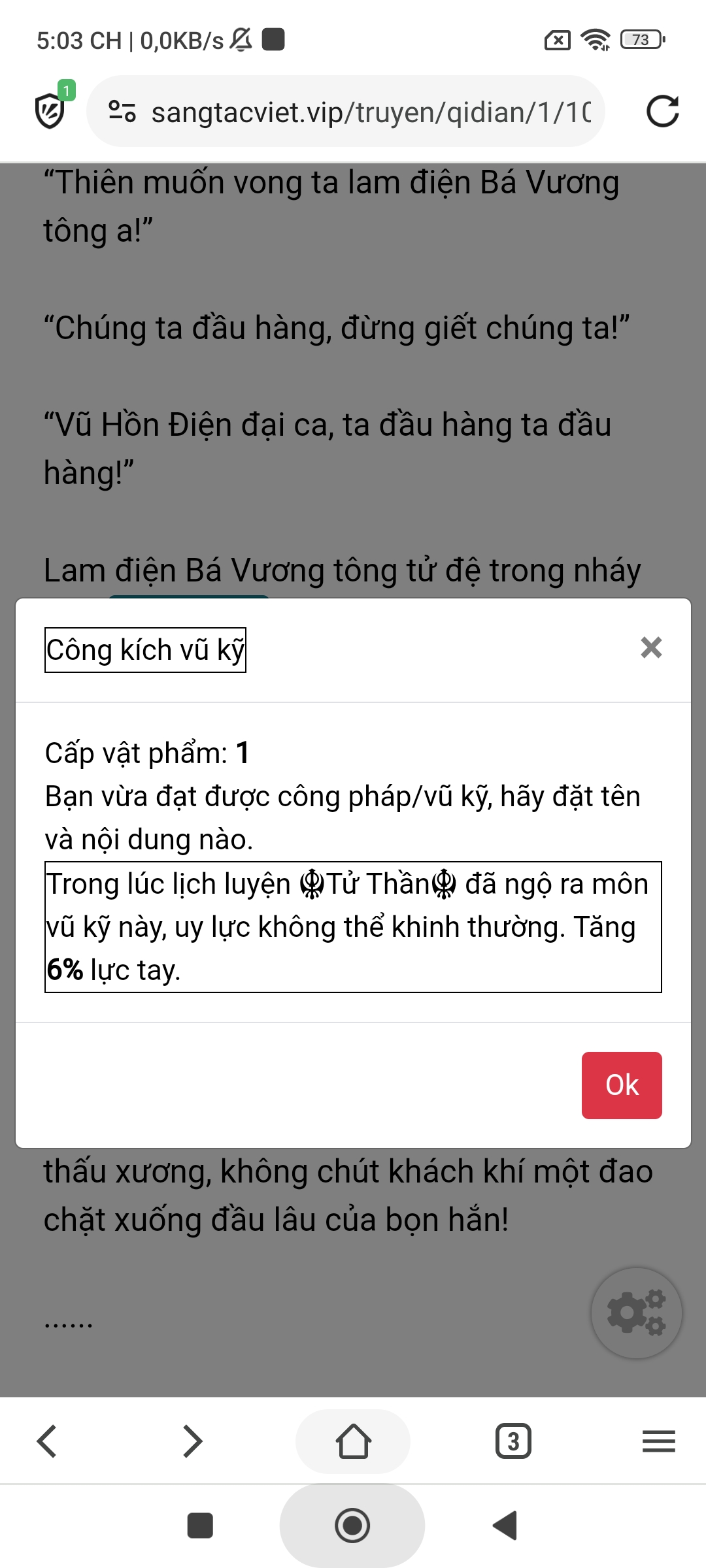Go back to the previous page
The image size is (706, 1568).
[47, 1441]
